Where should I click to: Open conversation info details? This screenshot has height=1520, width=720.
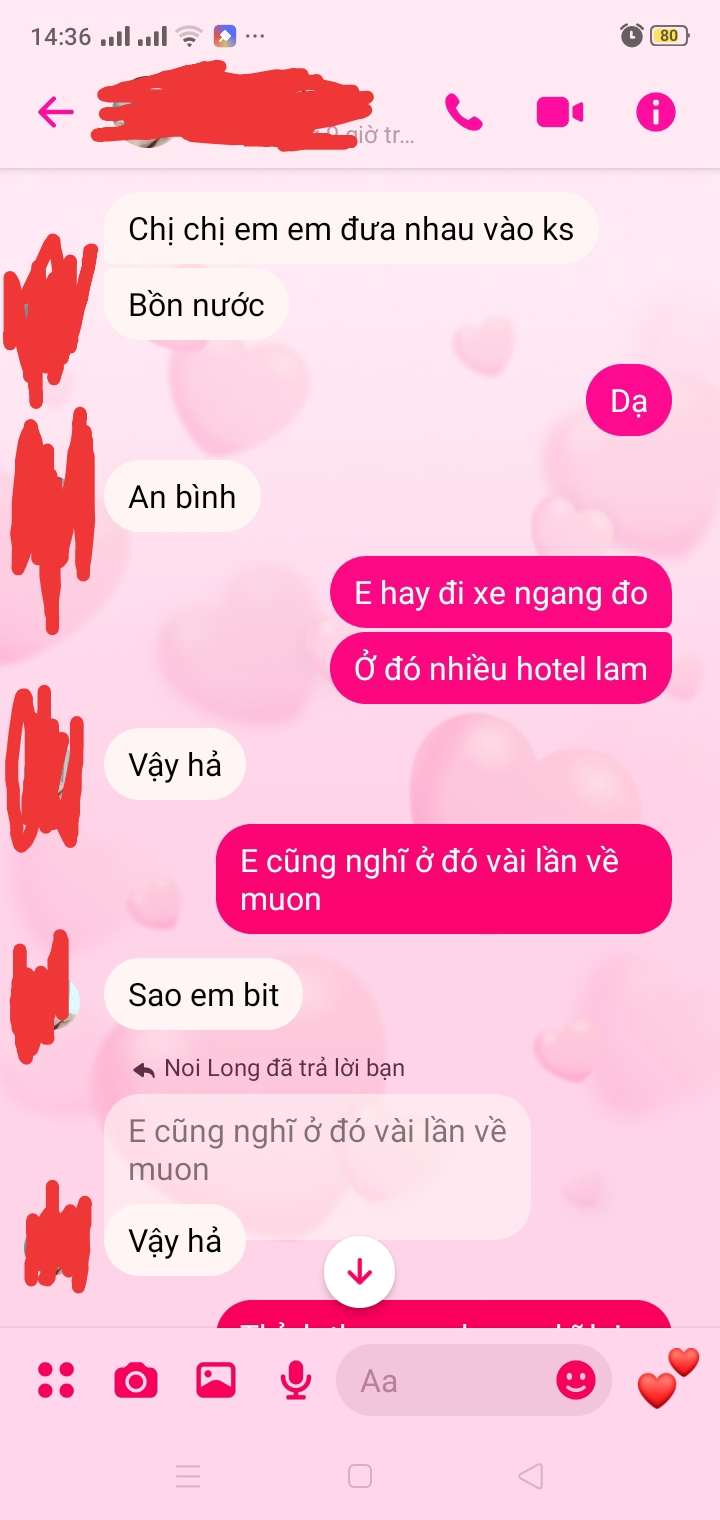pos(656,112)
